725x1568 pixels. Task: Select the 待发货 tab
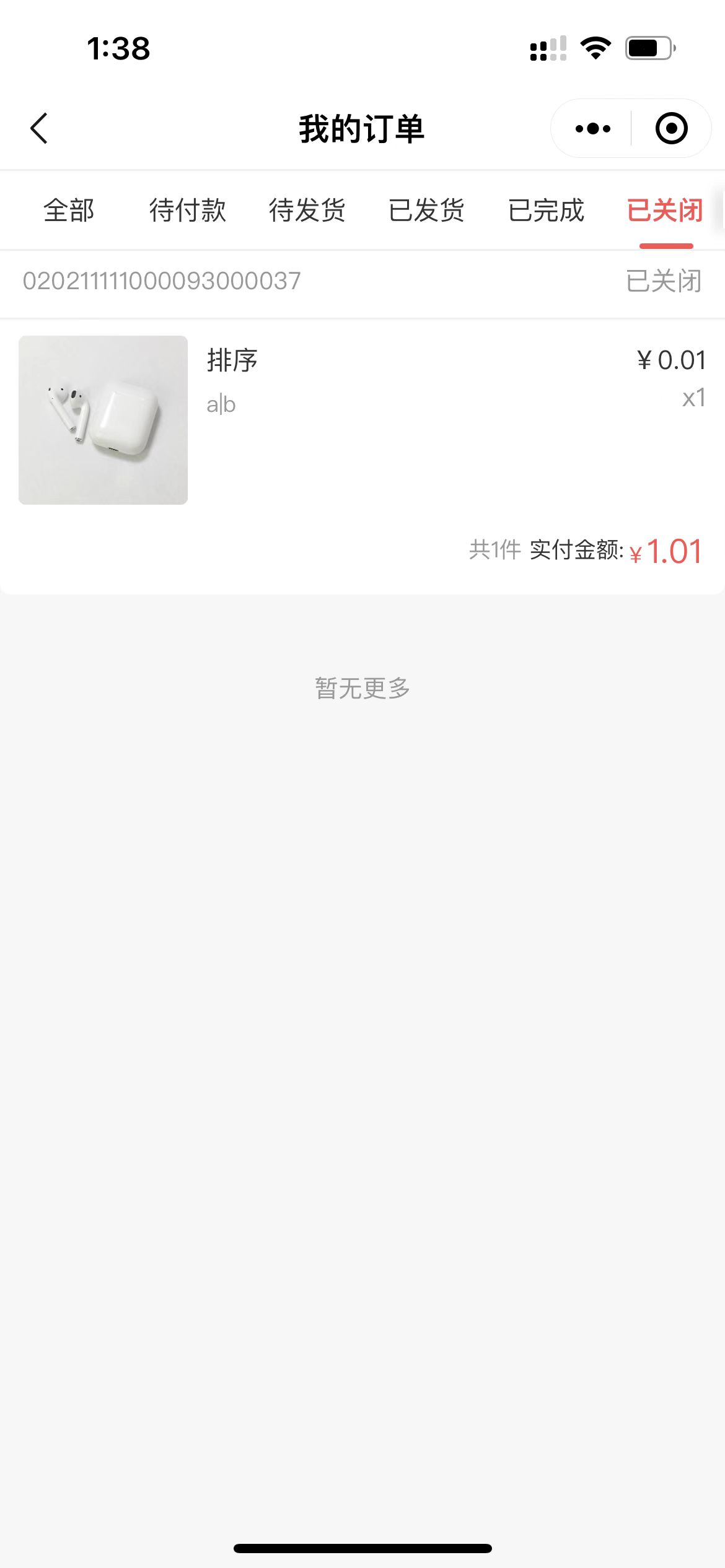(307, 211)
